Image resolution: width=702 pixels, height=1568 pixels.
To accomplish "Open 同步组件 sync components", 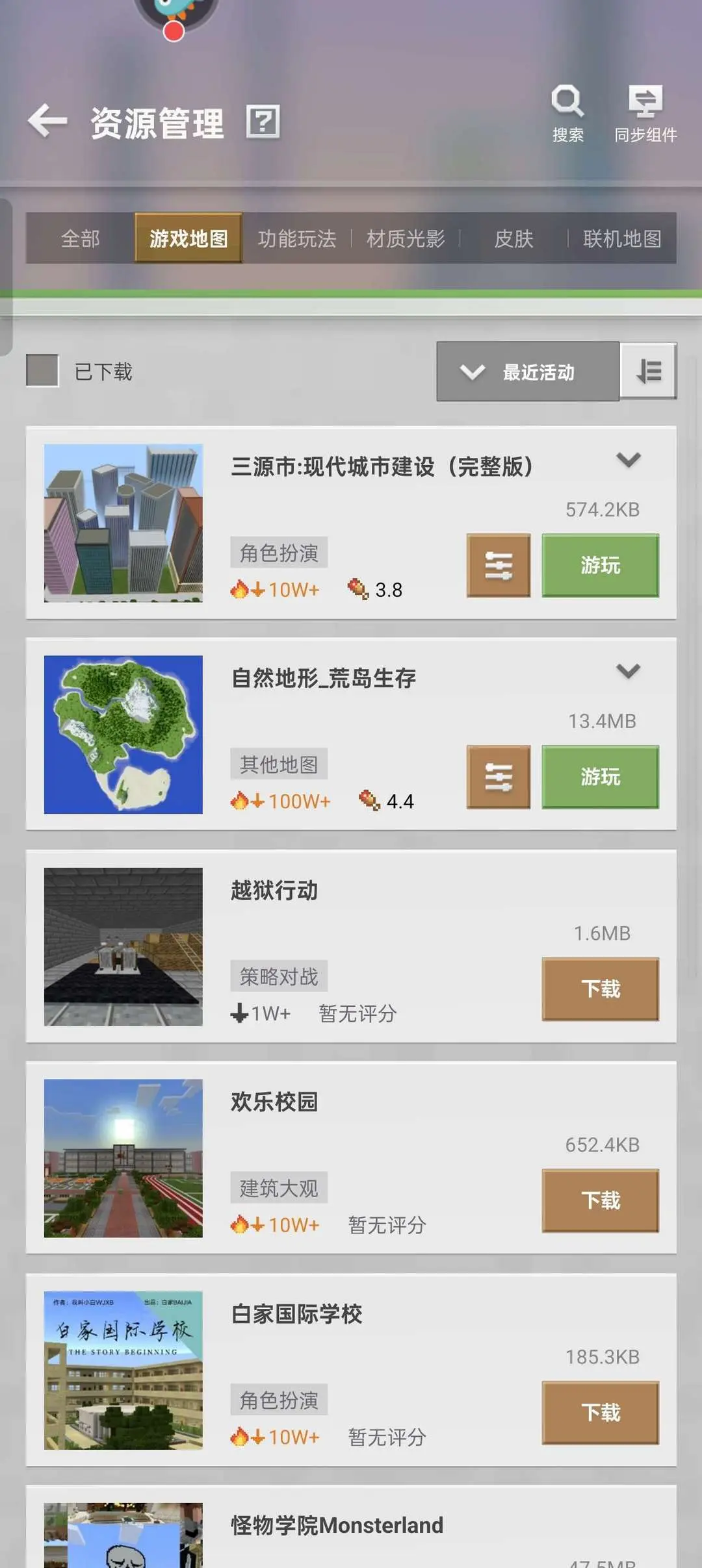I will tap(645, 113).
